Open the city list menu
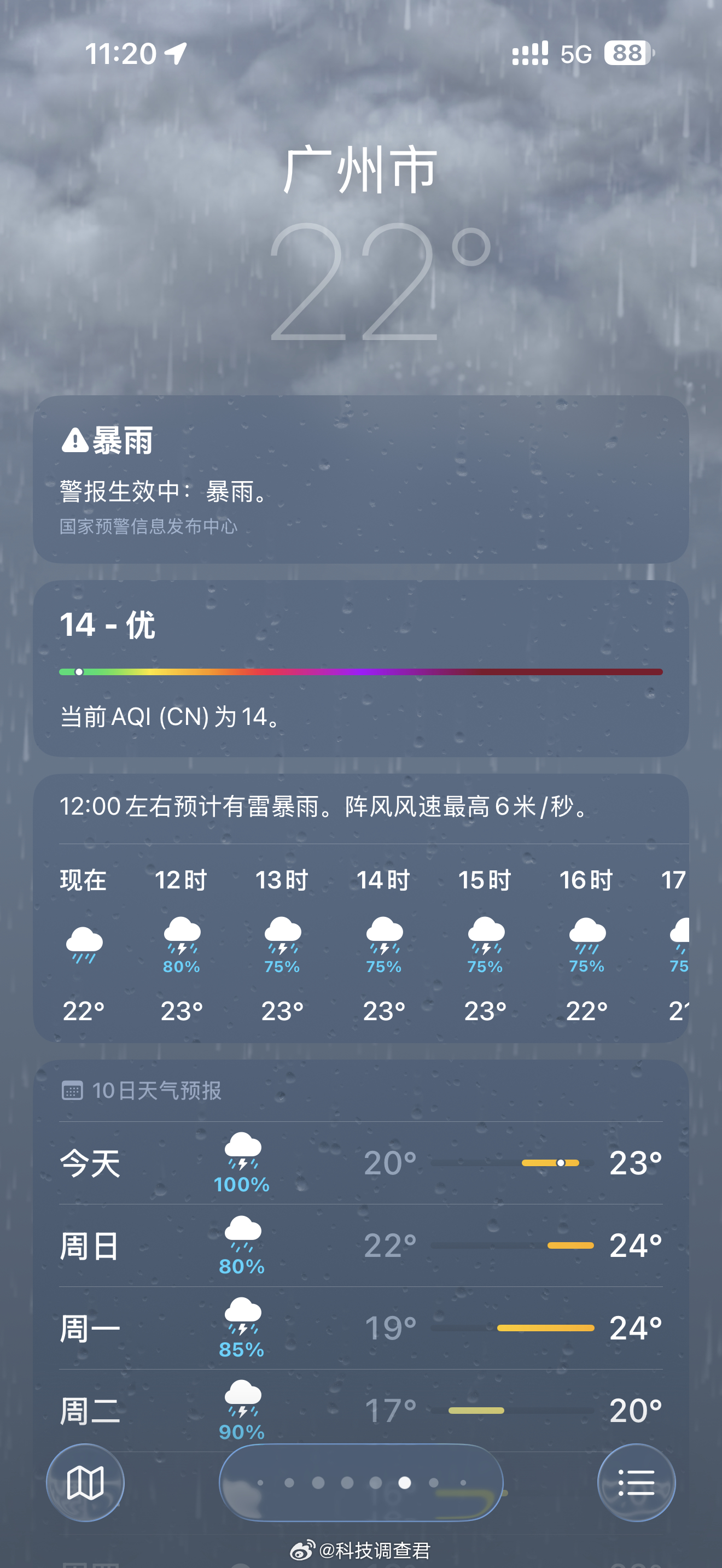This screenshot has height=1568, width=722. pyautogui.click(x=637, y=1483)
